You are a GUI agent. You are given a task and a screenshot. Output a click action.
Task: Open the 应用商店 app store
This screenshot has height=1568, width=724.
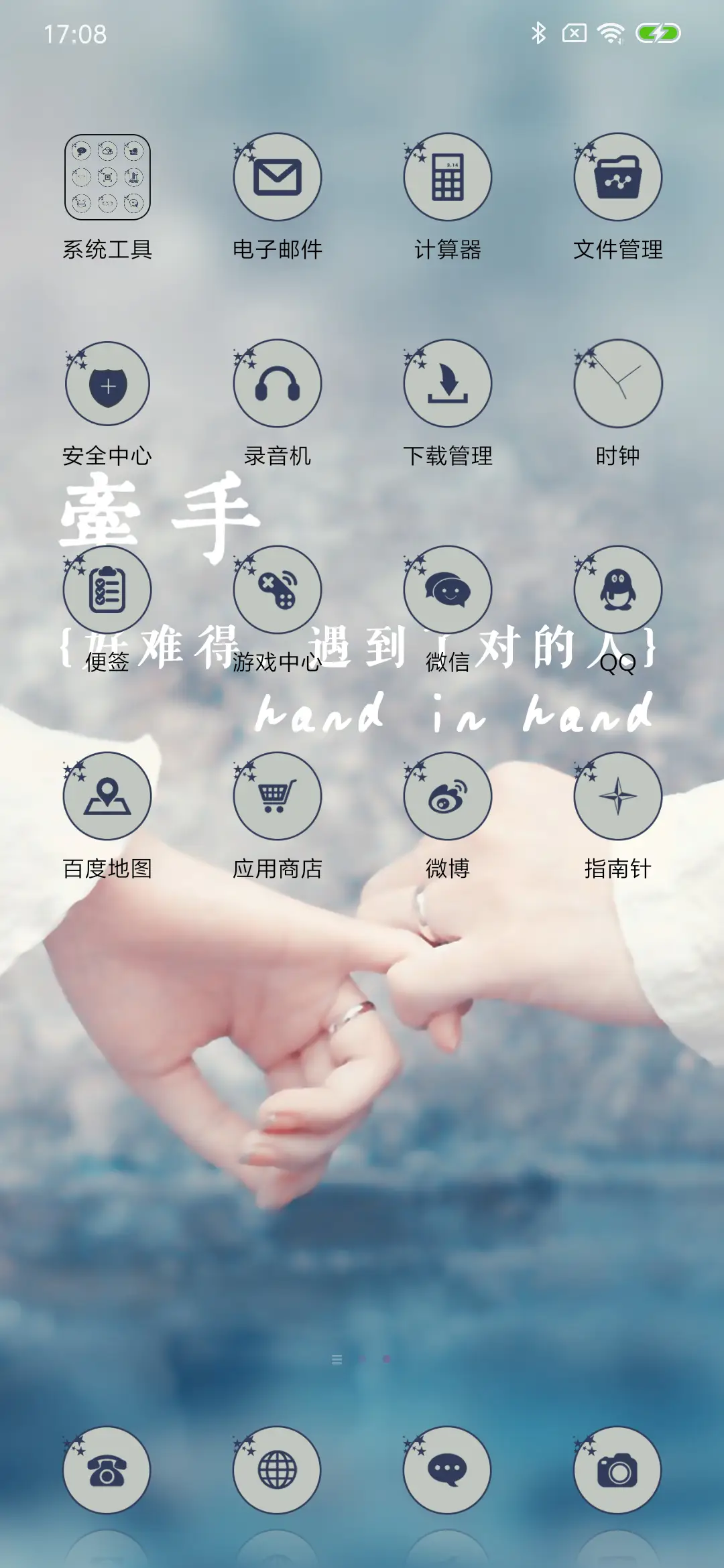278,796
